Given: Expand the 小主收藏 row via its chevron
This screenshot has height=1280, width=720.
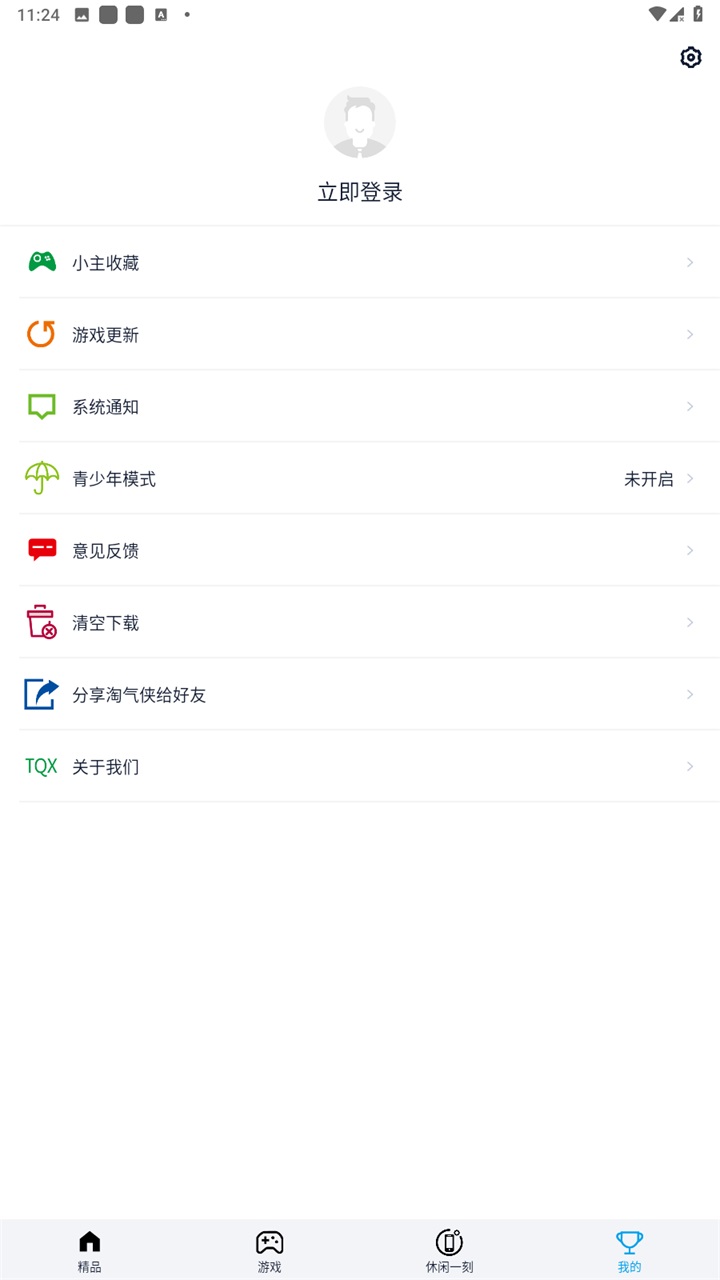Looking at the screenshot, I should point(690,262).
